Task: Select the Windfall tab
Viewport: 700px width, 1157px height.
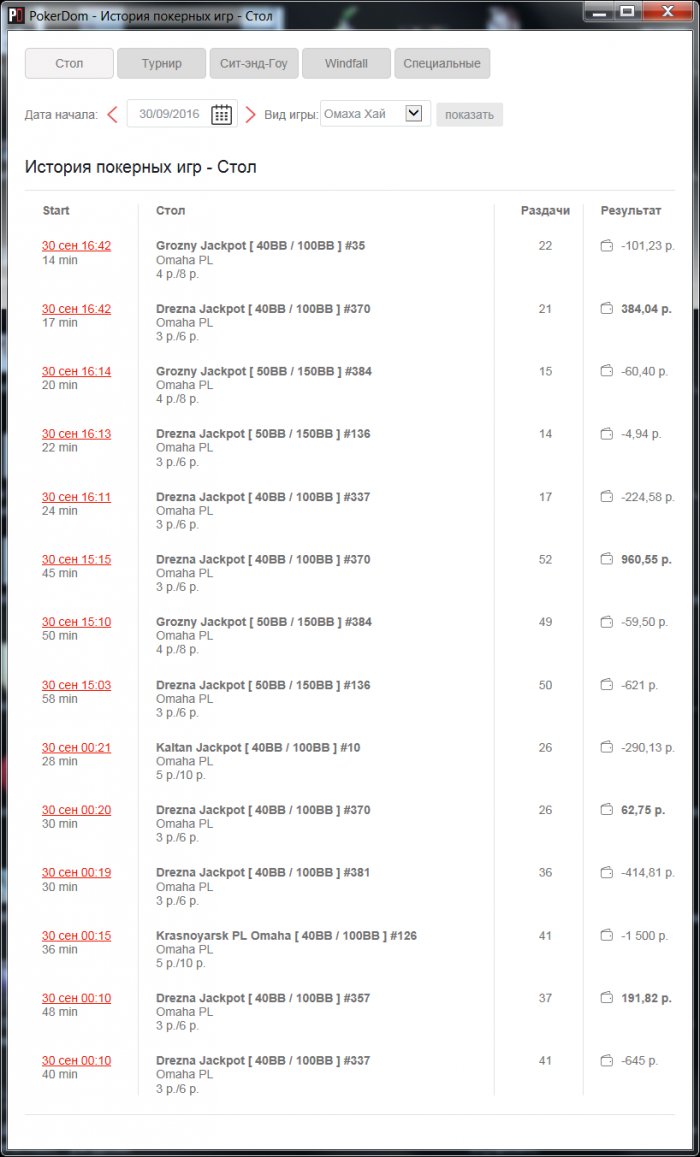Action: (x=346, y=63)
